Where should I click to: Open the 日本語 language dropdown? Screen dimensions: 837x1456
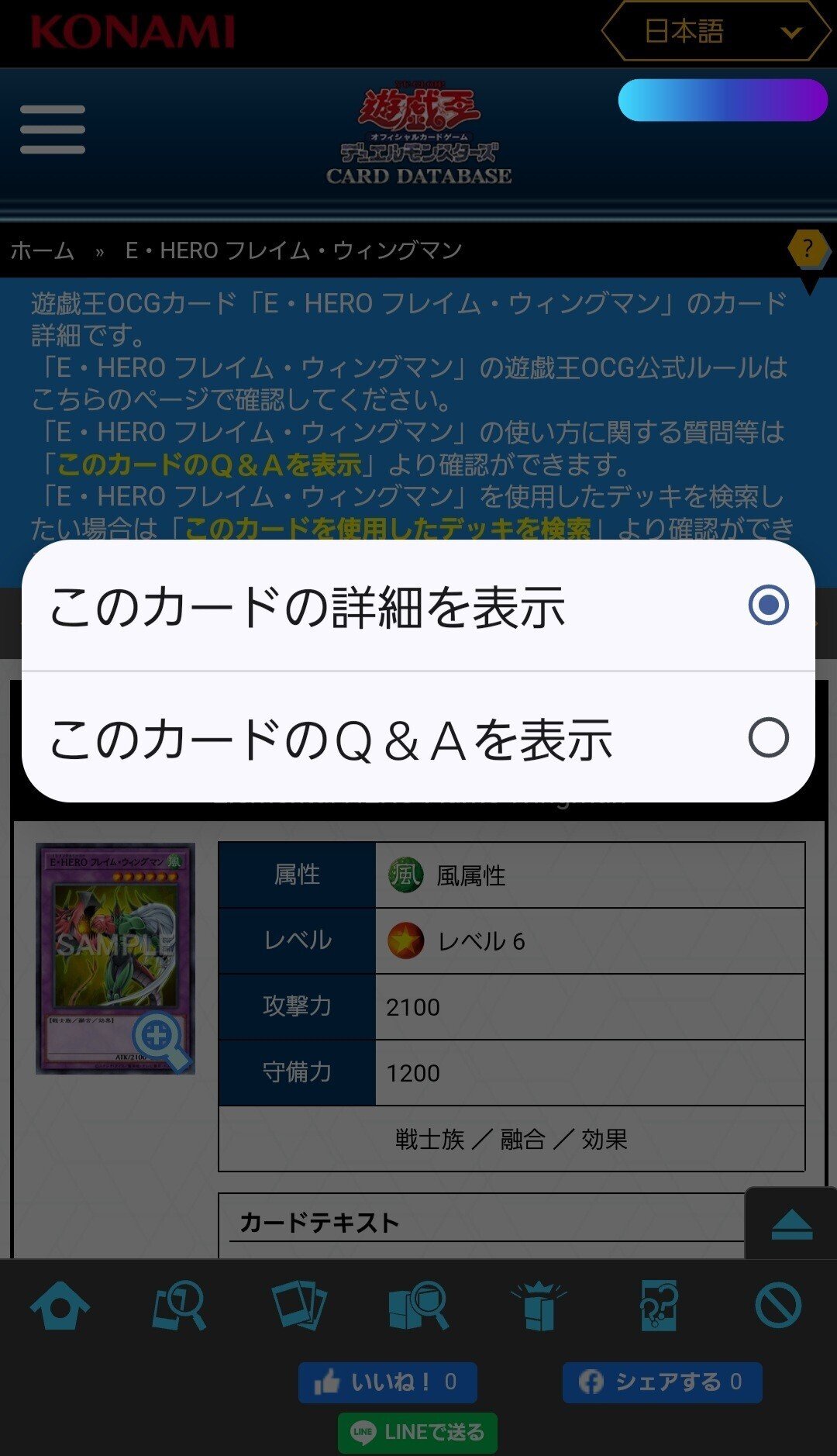(x=717, y=32)
